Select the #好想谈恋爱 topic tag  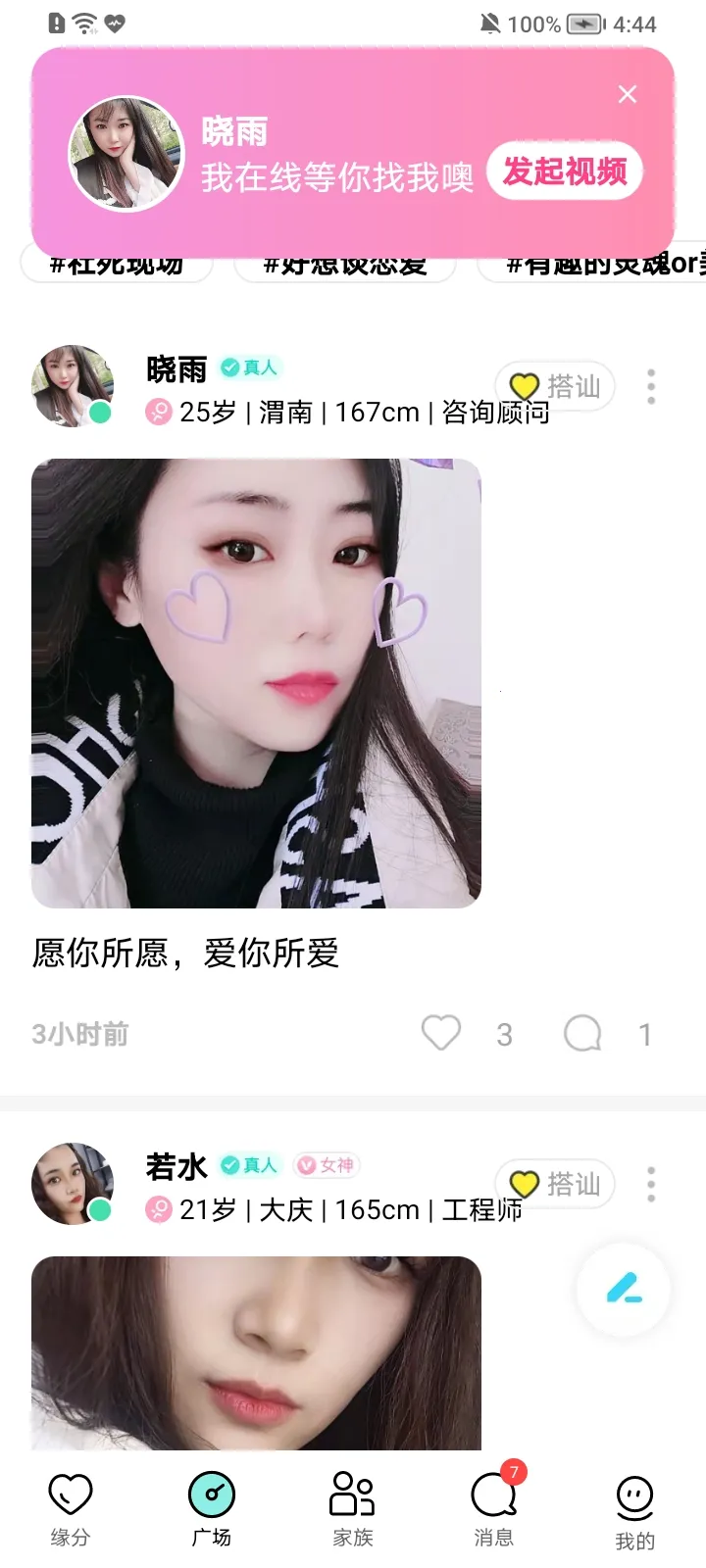click(x=344, y=263)
